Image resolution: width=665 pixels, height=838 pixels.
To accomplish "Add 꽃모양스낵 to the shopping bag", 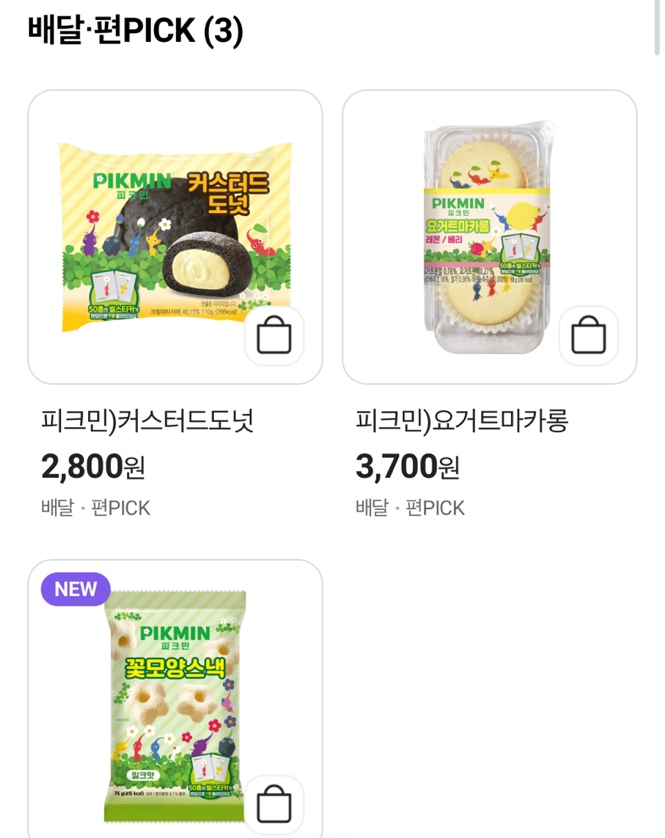I will click(274, 803).
